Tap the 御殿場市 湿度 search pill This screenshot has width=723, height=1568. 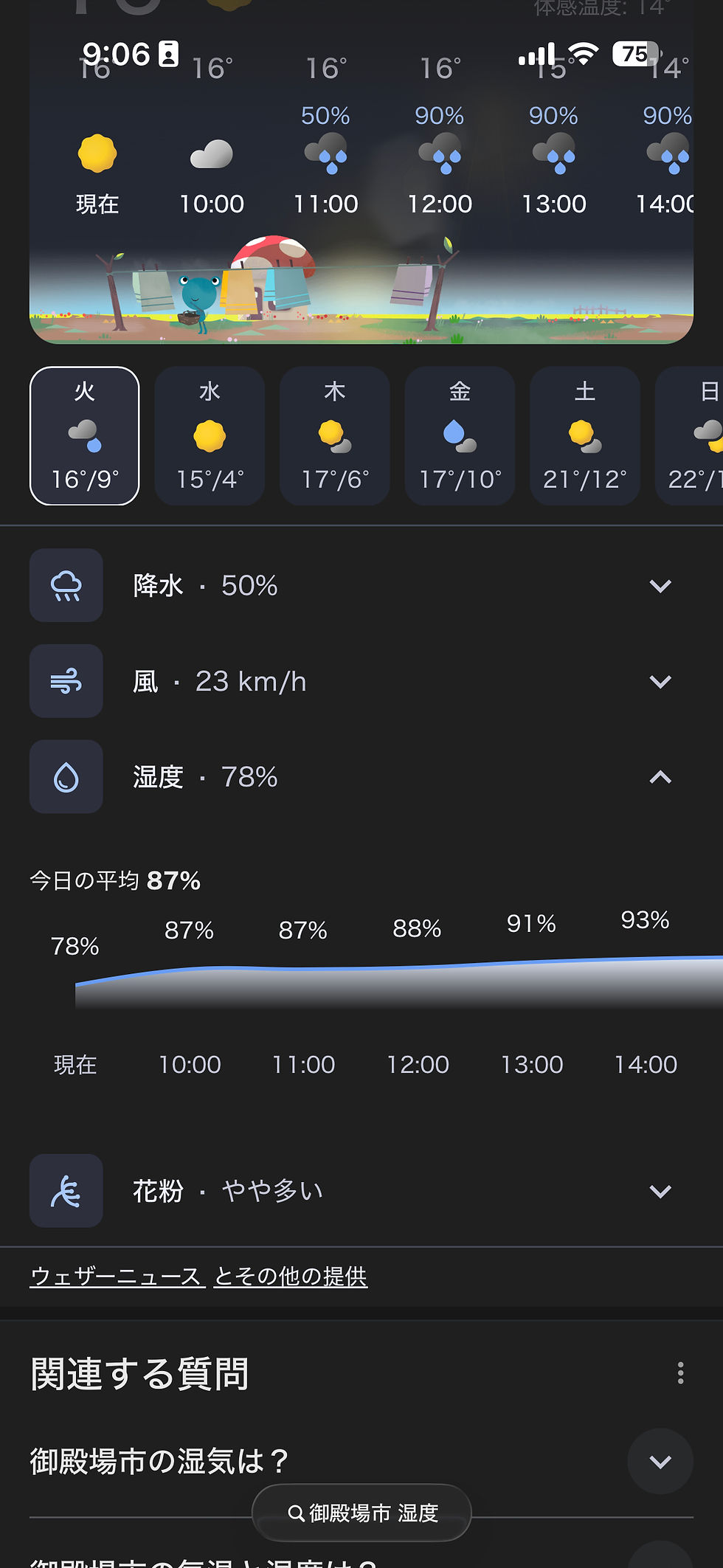pyautogui.click(x=361, y=1513)
